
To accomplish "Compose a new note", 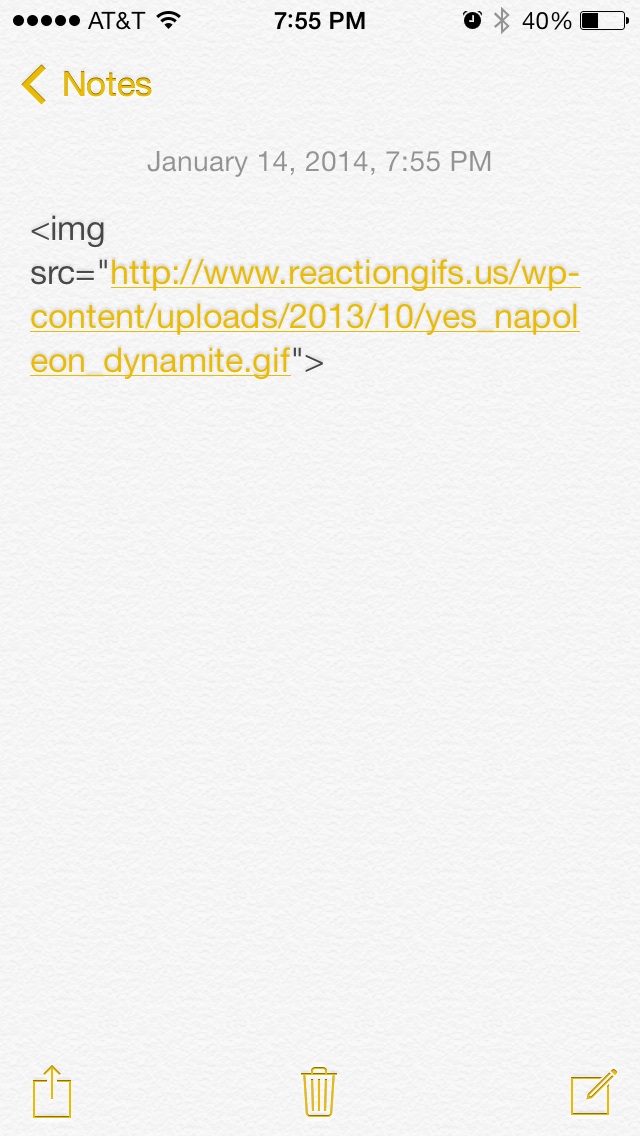I will 593,1091.
